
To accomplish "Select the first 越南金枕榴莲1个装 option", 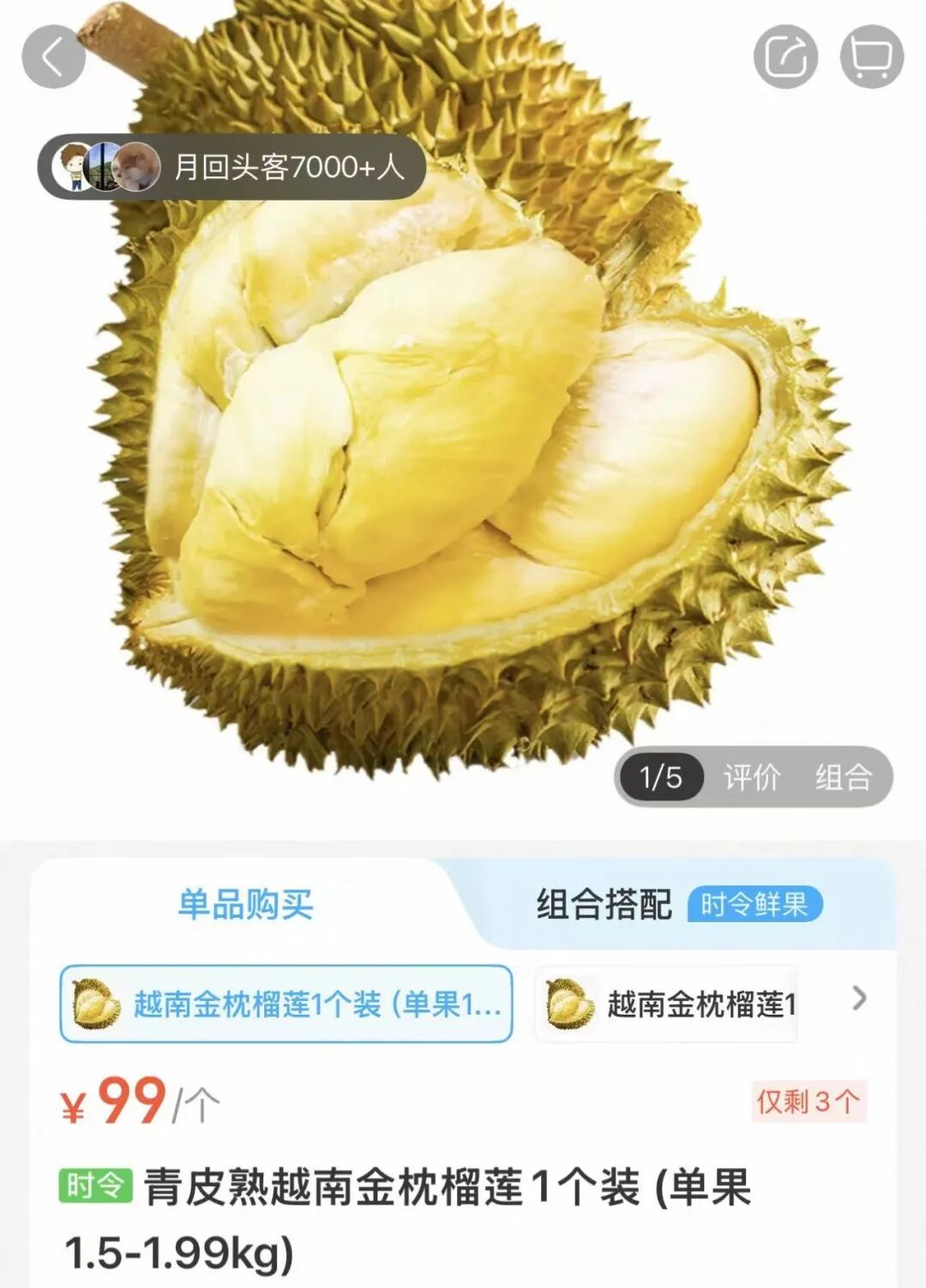I will pyautogui.click(x=286, y=1003).
